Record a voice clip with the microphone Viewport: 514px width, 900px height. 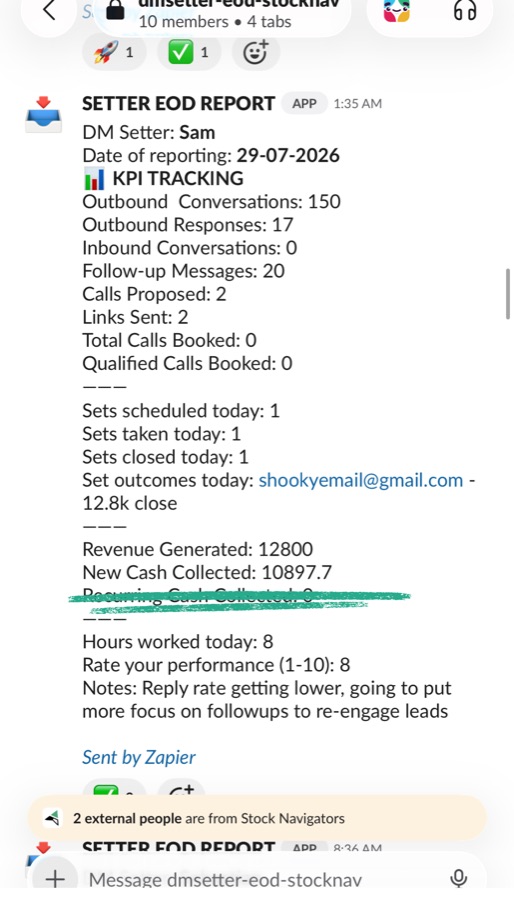point(458,878)
